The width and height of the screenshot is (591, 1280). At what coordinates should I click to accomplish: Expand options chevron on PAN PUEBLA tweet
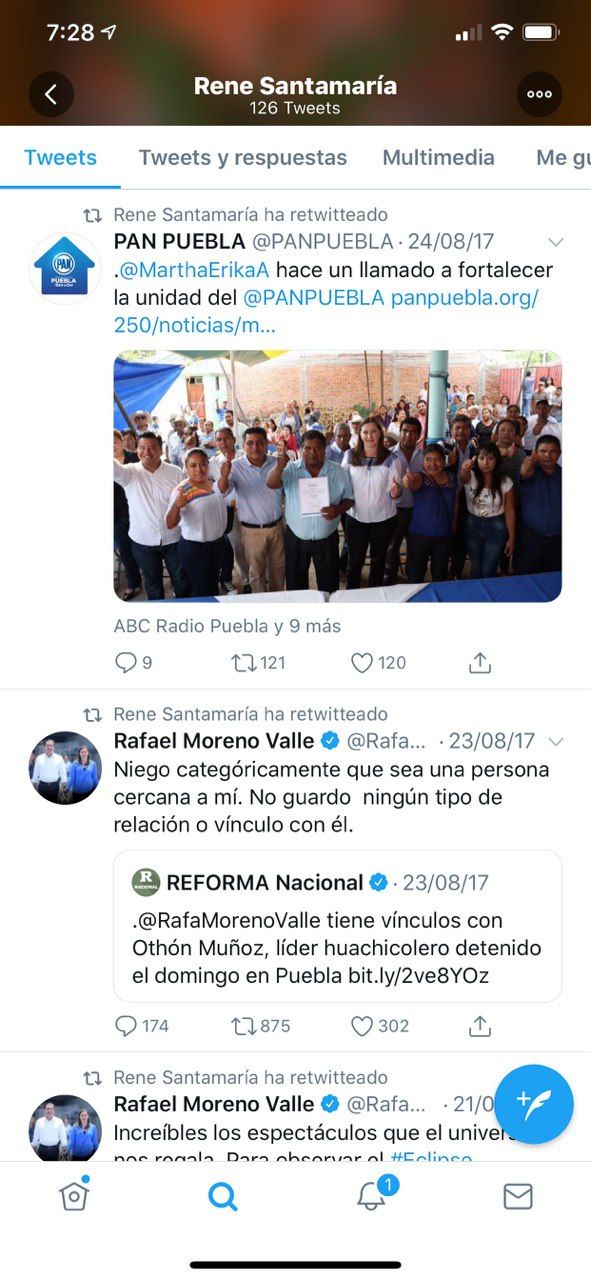tap(556, 242)
